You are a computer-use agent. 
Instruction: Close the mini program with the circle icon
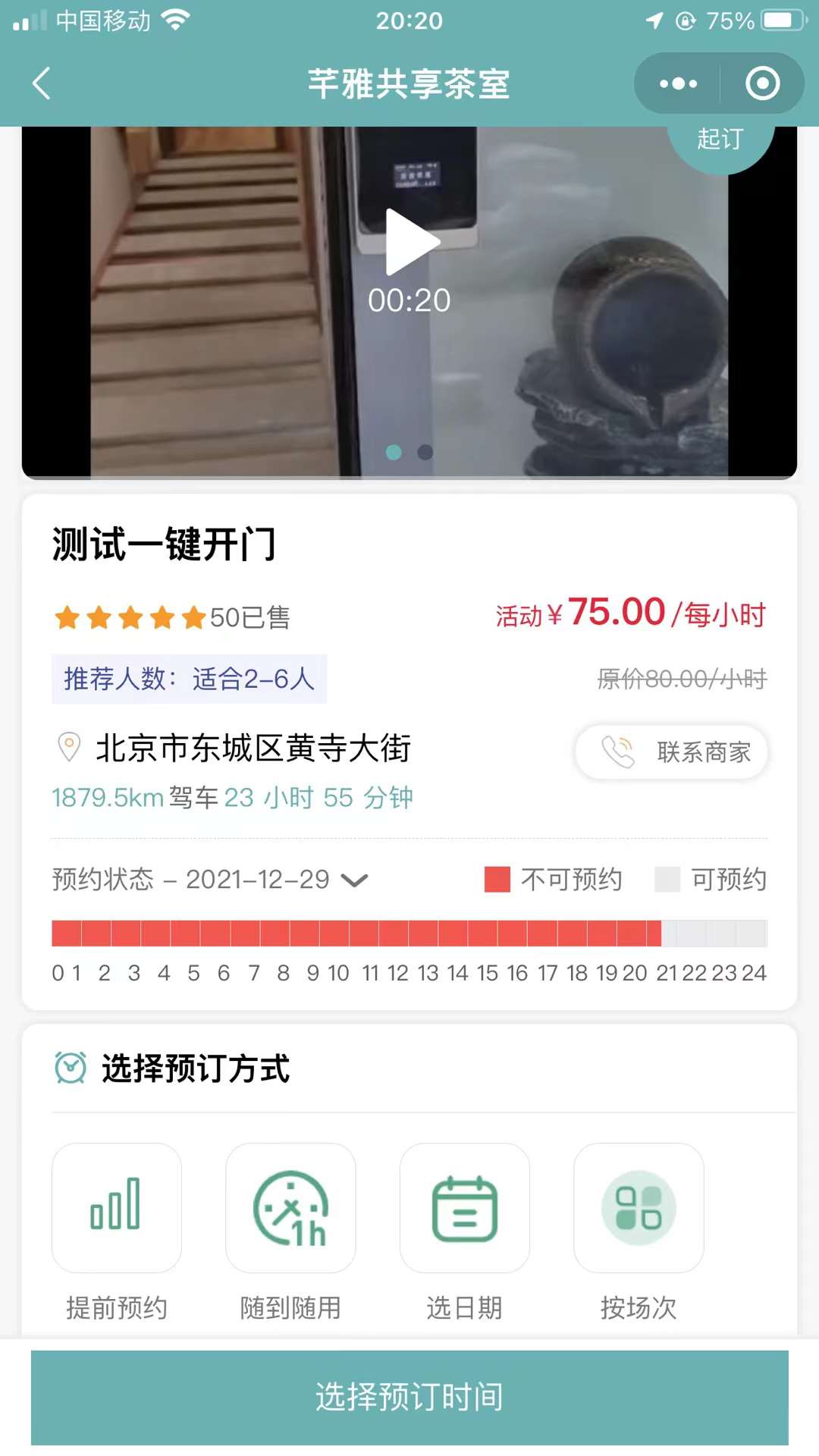(762, 83)
